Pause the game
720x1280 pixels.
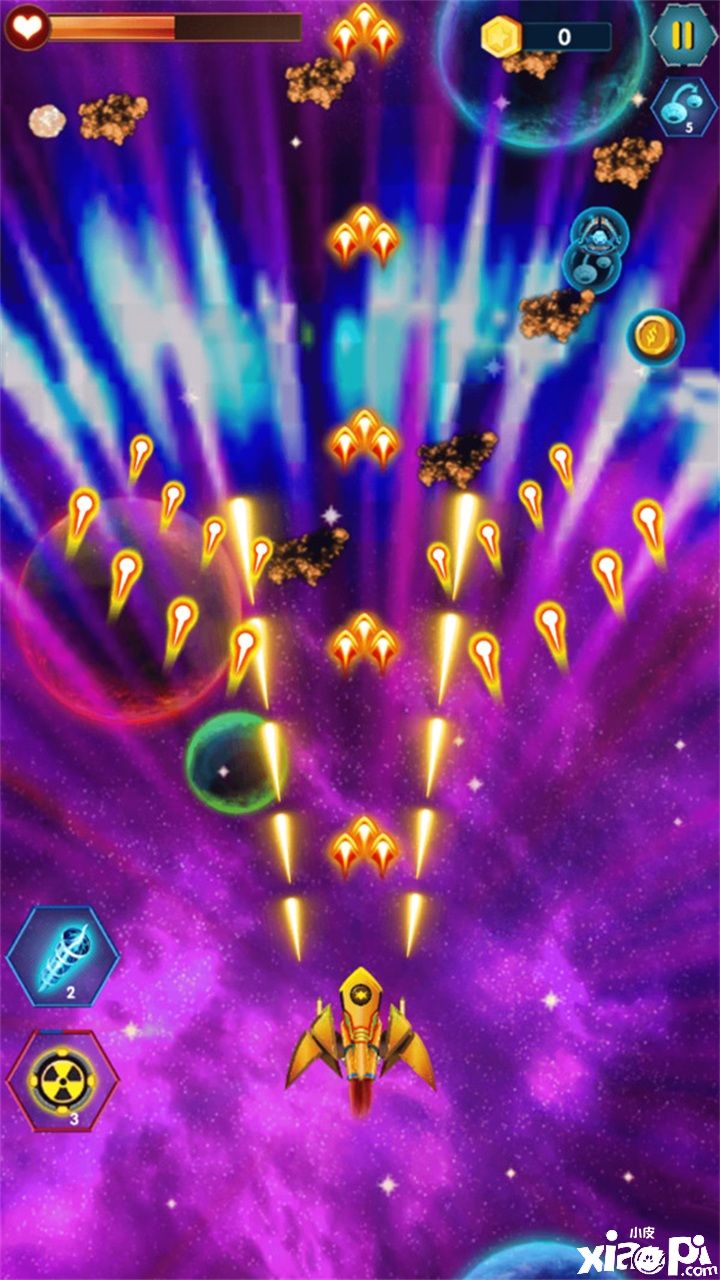pos(684,35)
